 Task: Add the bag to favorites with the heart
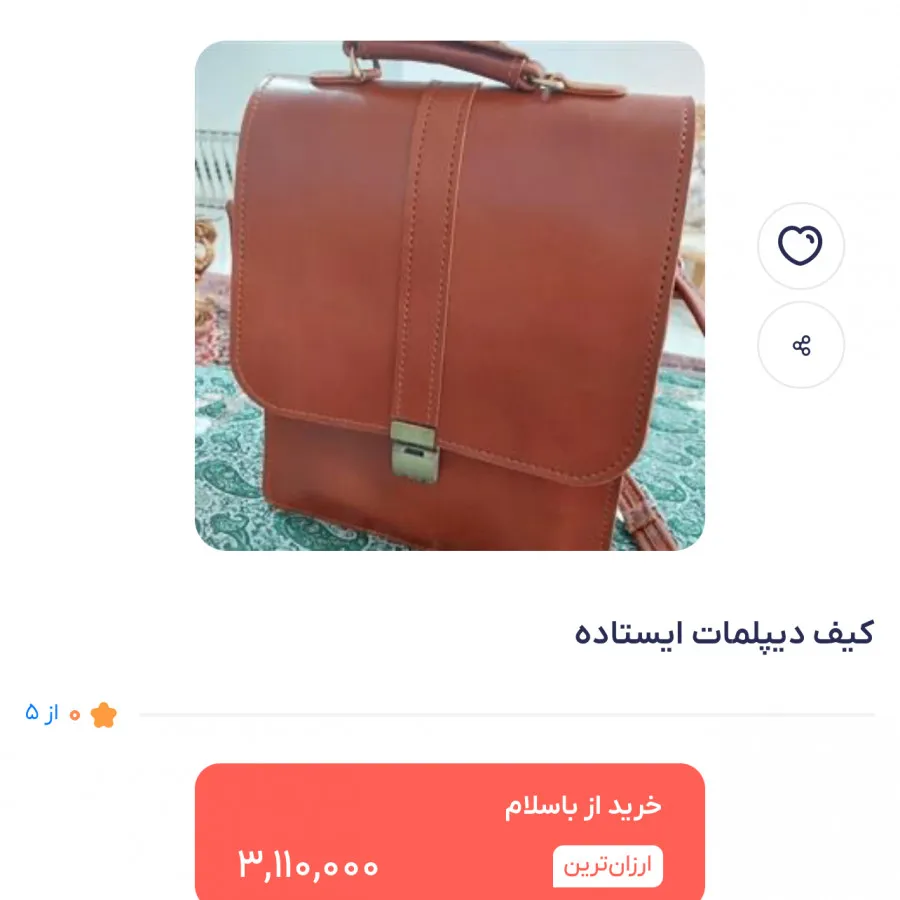[x=800, y=246]
